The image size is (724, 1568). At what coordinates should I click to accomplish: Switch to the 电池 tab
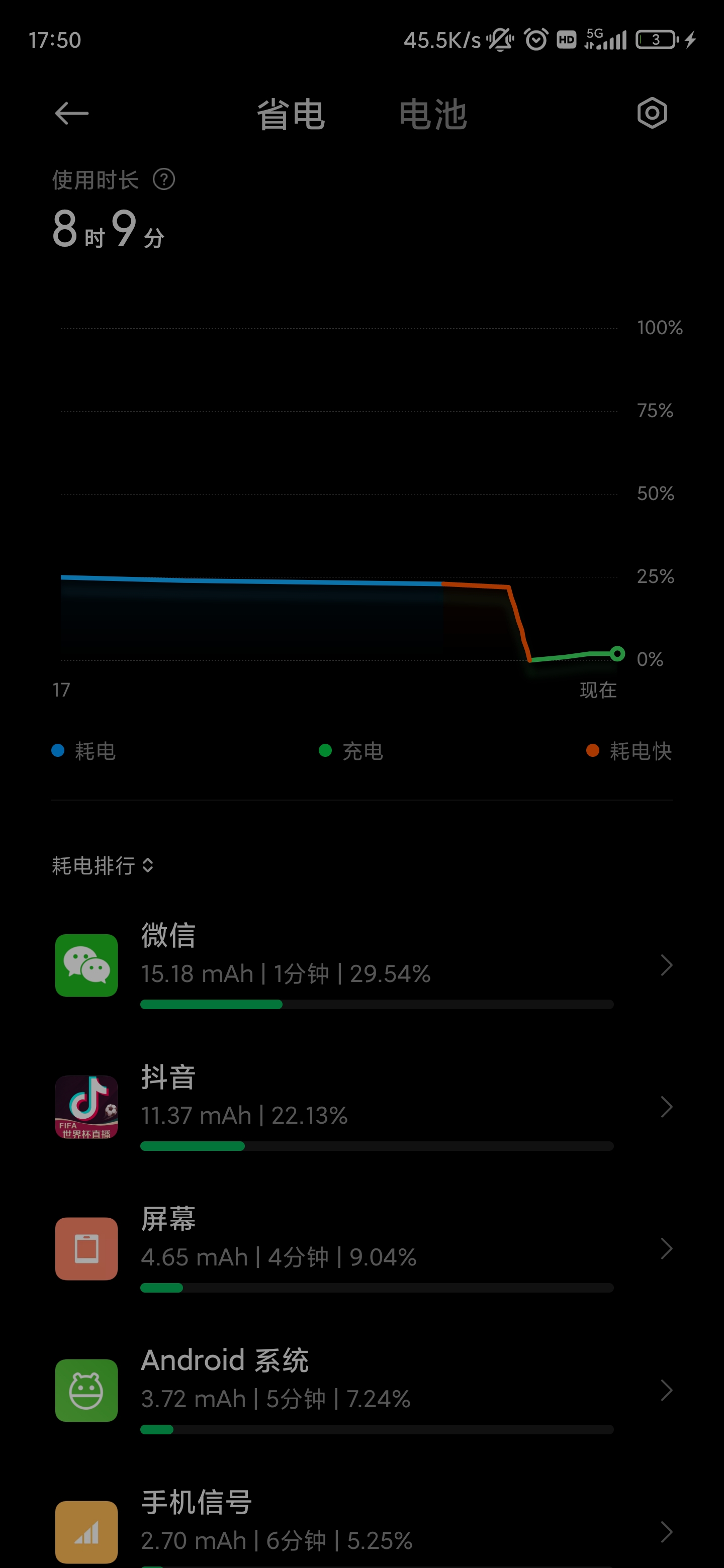tap(433, 115)
